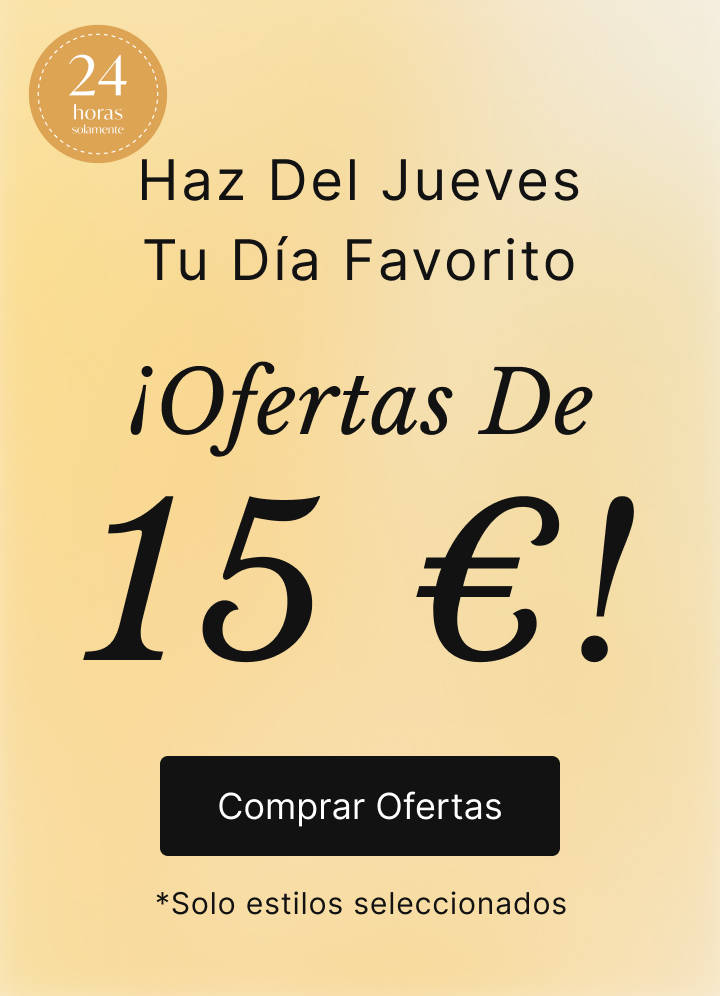Tap the Comprar Ofertas button
This screenshot has width=720, height=996.
point(360,806)
